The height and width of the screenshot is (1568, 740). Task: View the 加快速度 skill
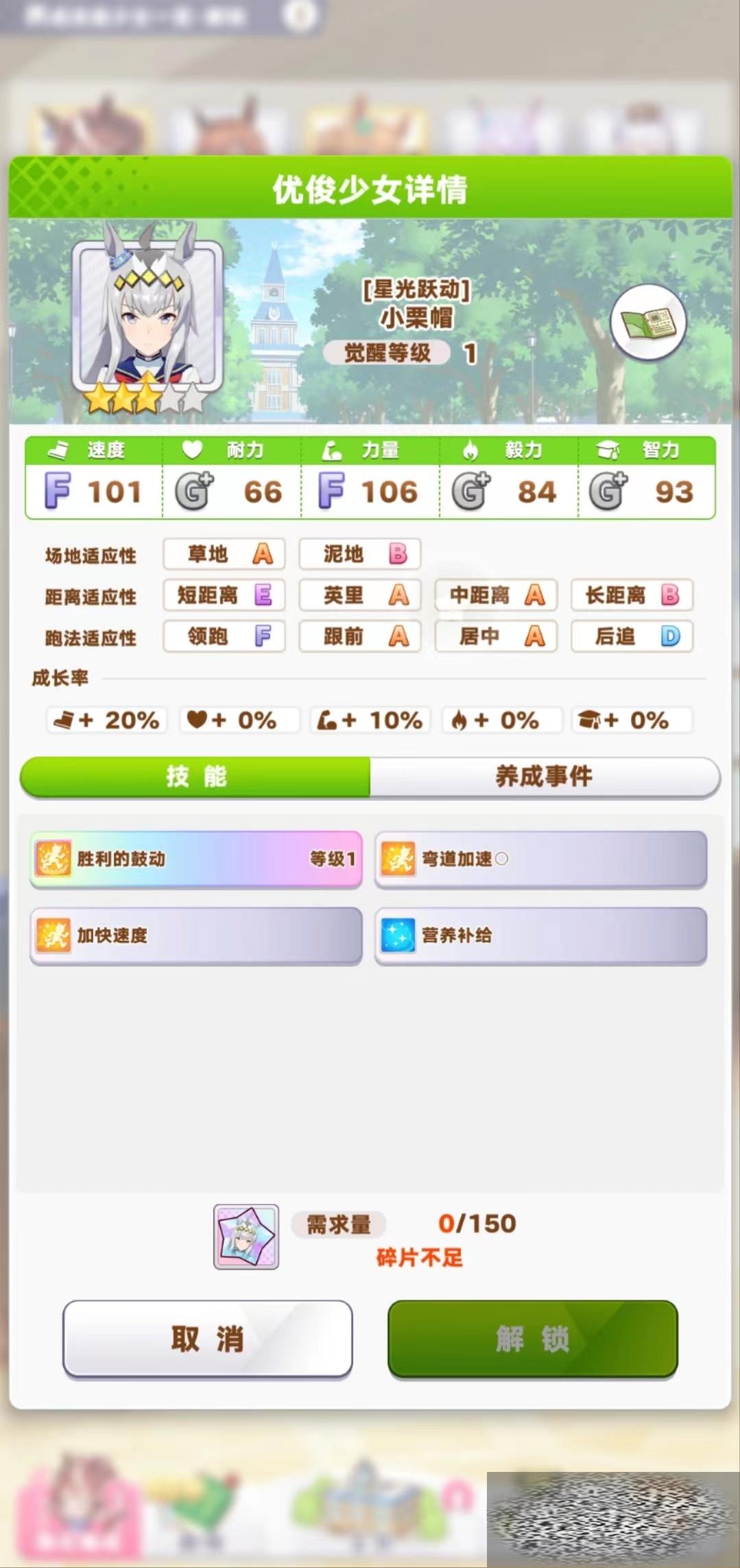196,935
